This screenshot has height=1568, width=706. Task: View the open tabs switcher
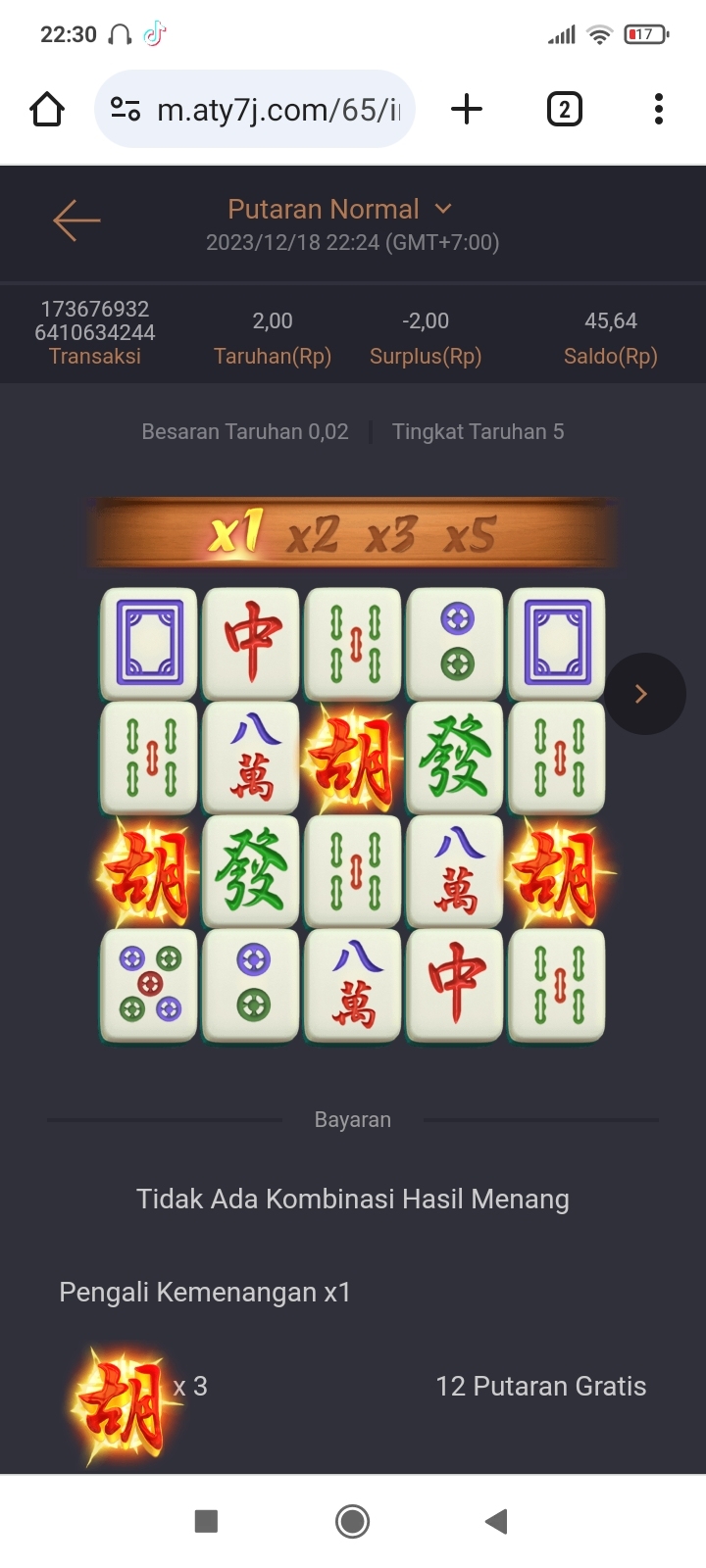pyautogui.click(x=564, y=109)
